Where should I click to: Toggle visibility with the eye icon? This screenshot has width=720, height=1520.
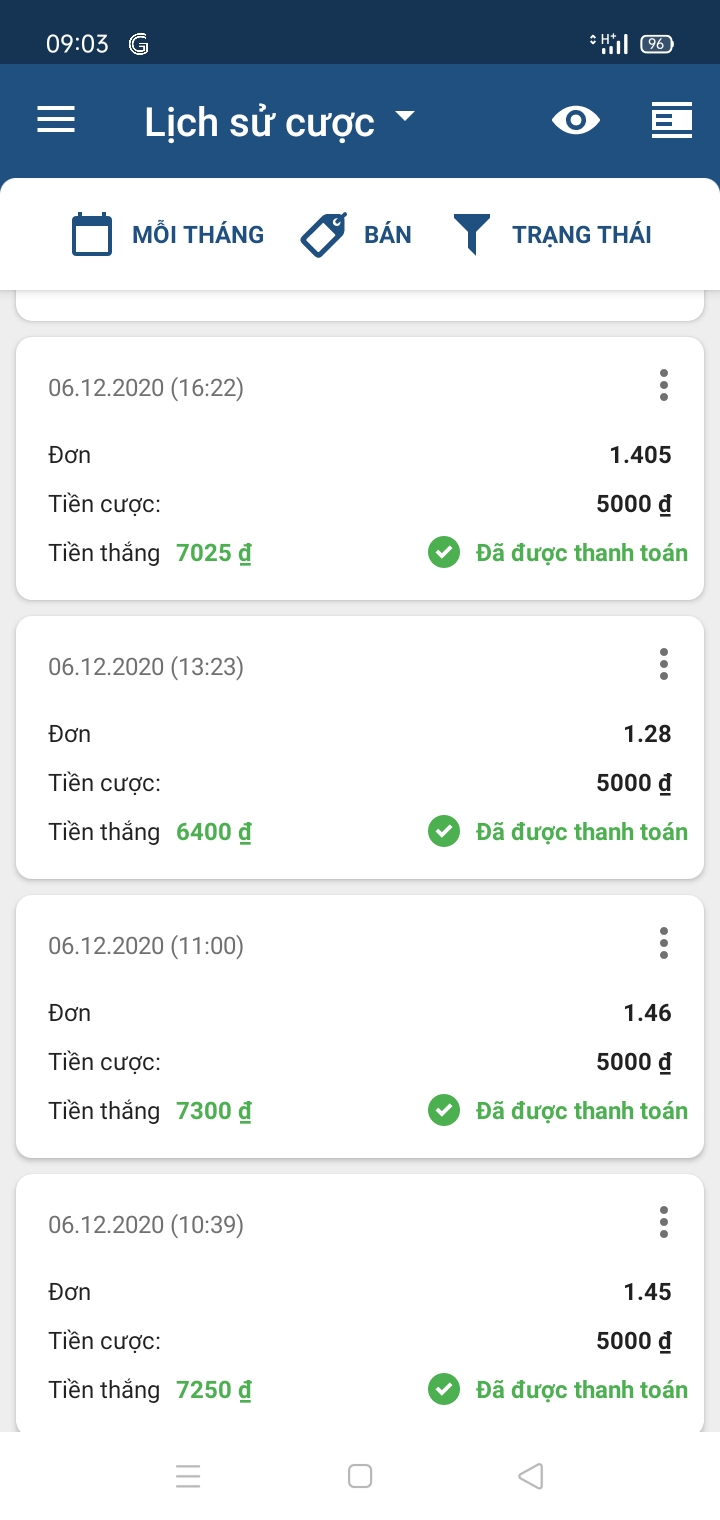coord(576,121)
